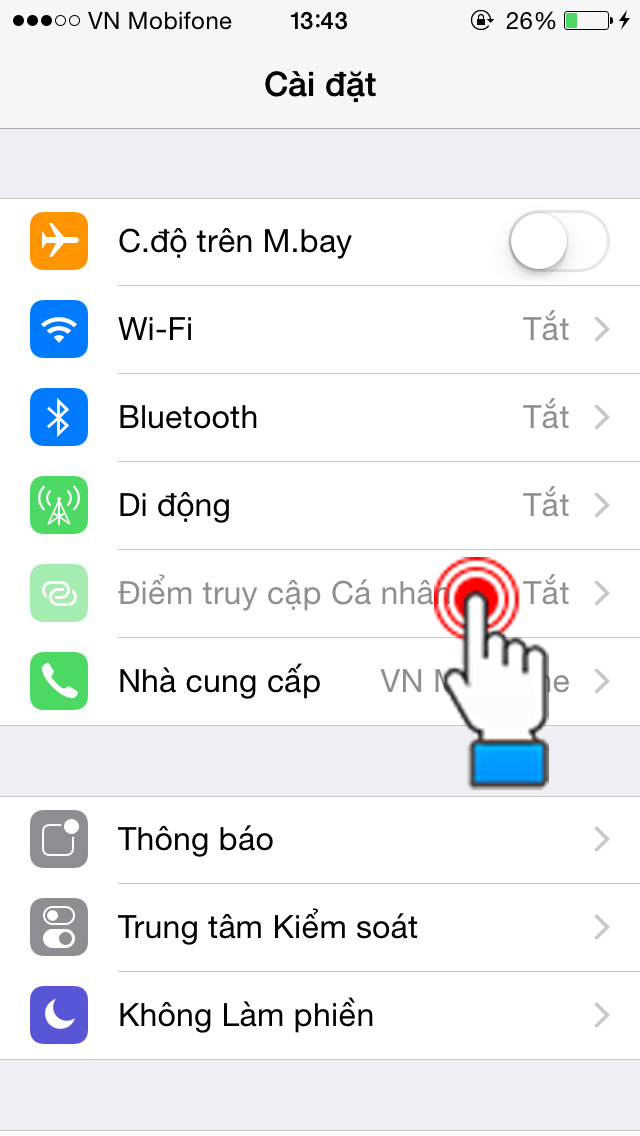The height and width of the screenshot is (1136, 640).
Task: Go to Trung tâm Kiểm soát
Action: pos(320,927)
